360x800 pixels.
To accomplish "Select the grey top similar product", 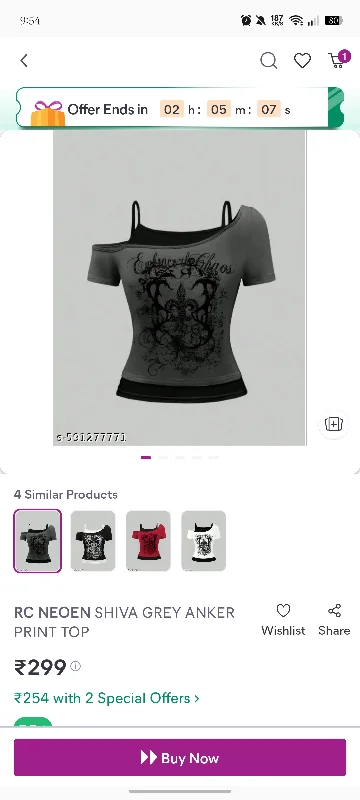I will (38, 540).
